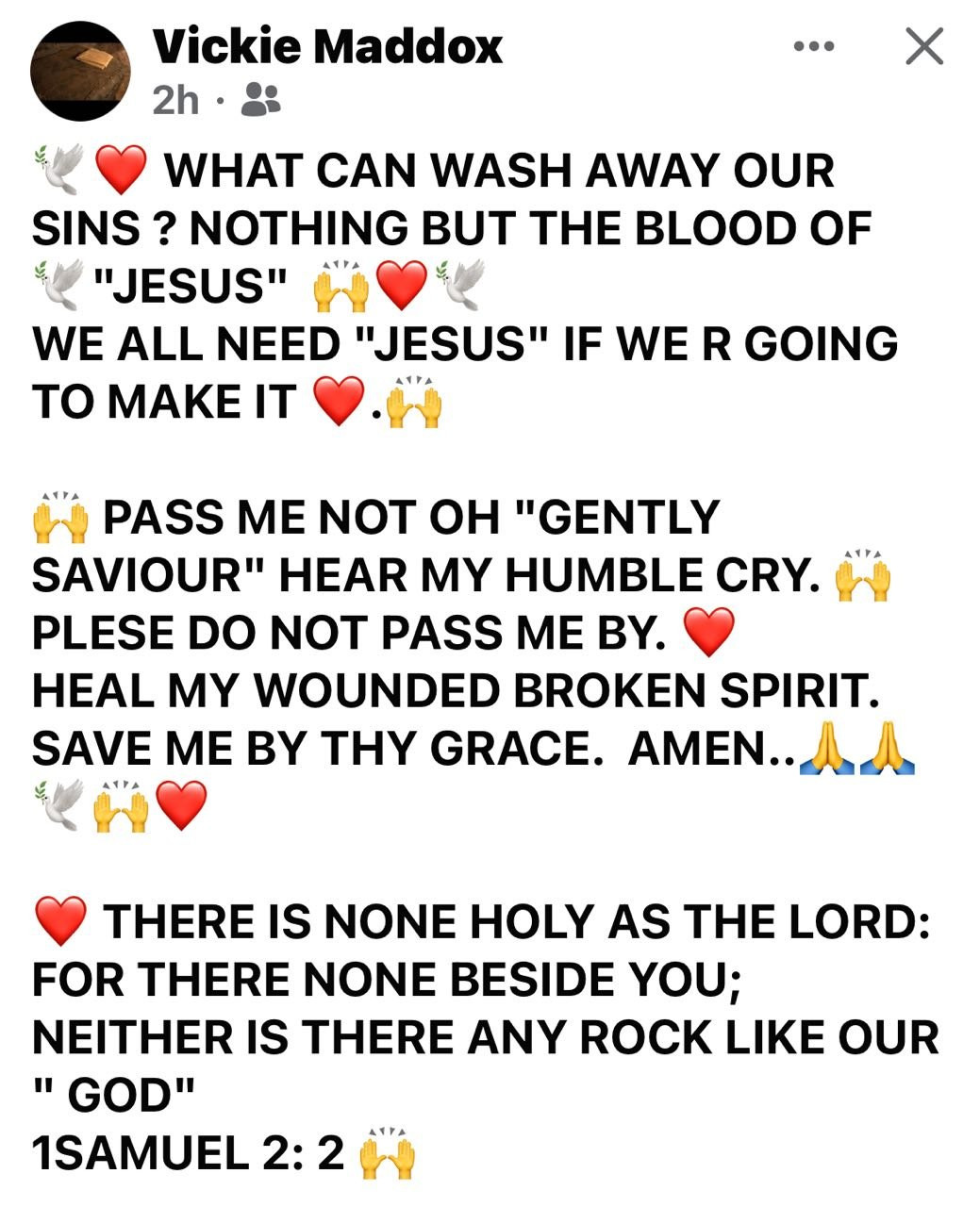Dismiss the post with the X
This screenshot has width=980, height=1207.
[x=923, y=46]
